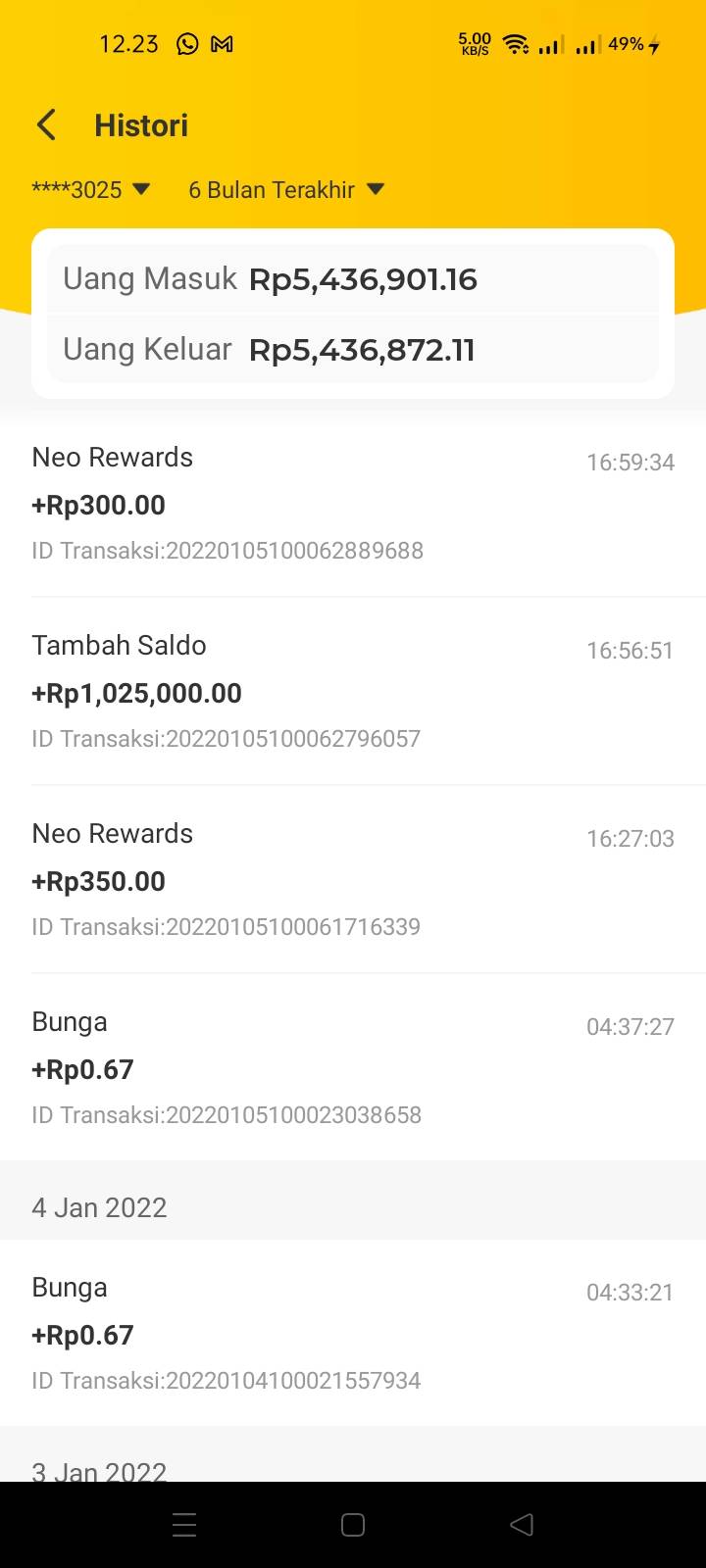Open the Bunga transaction from 04:33:21
Image resolution: width=706 pixels, height=1568 pixels.
pos(353,1333)
